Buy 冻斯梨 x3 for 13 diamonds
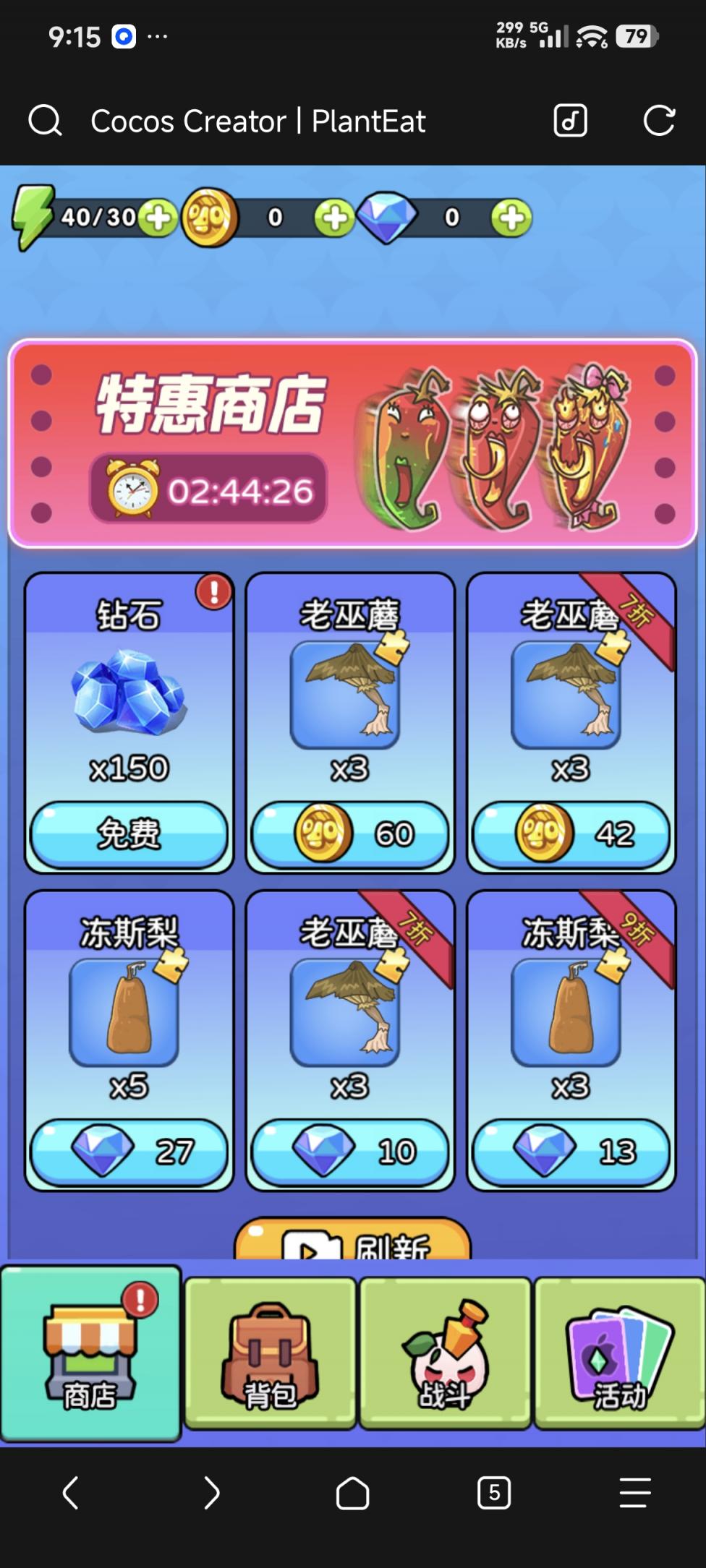This screenshot has width=706, height=1568. click(571, 1152)
